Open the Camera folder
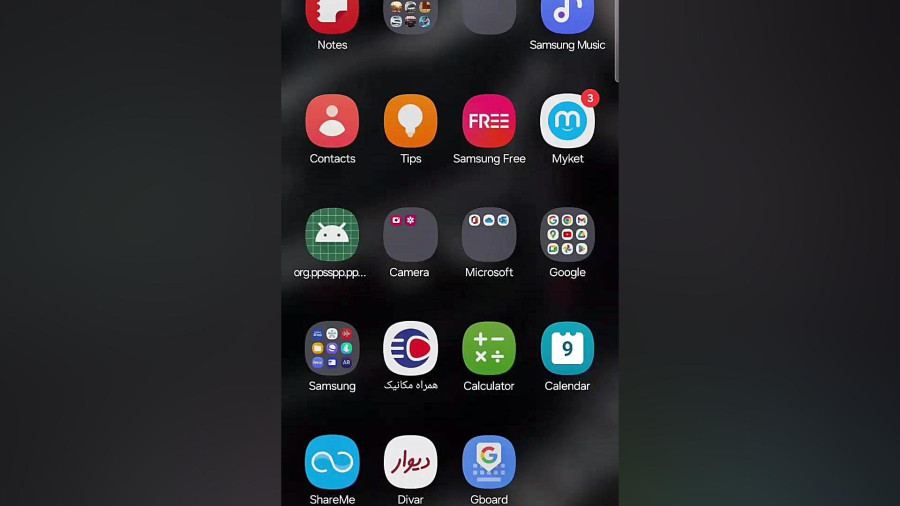This screenshot has height=506, width=900. 410,235
